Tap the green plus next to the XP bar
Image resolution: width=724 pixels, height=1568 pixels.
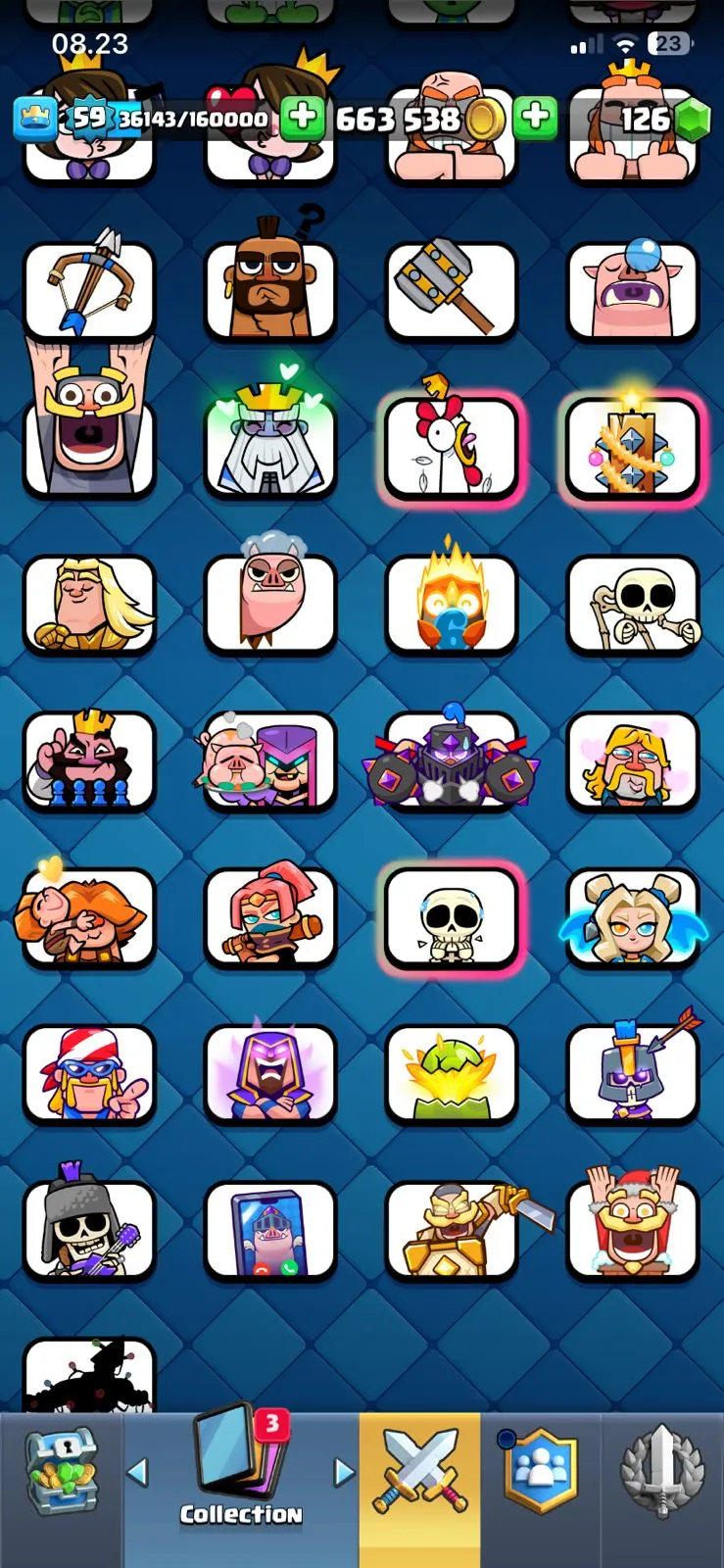(x=303, y=117)
